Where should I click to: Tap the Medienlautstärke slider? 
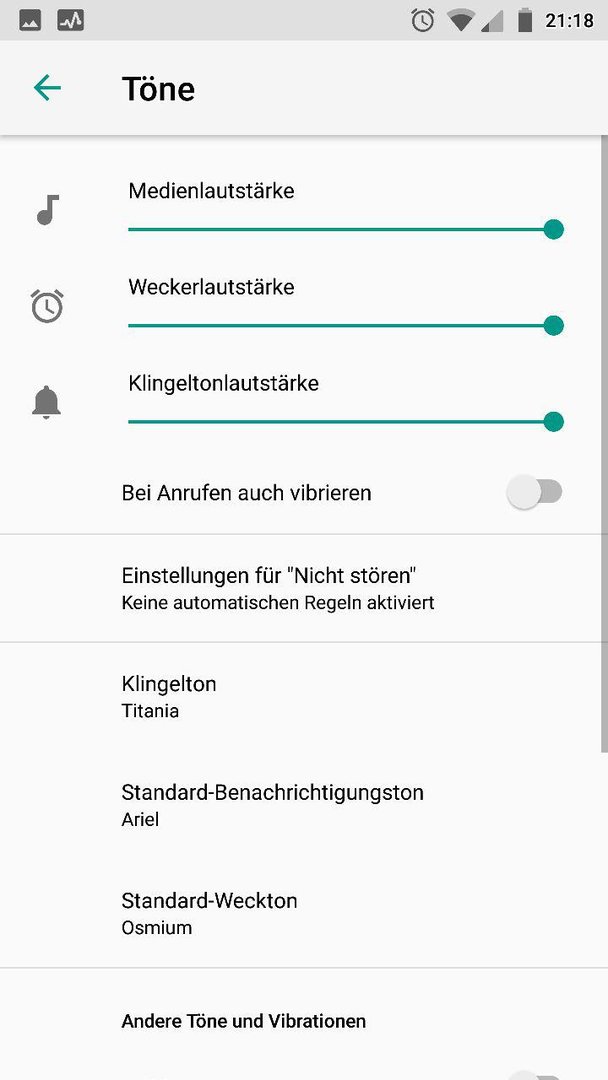click(x=346, y=229)
